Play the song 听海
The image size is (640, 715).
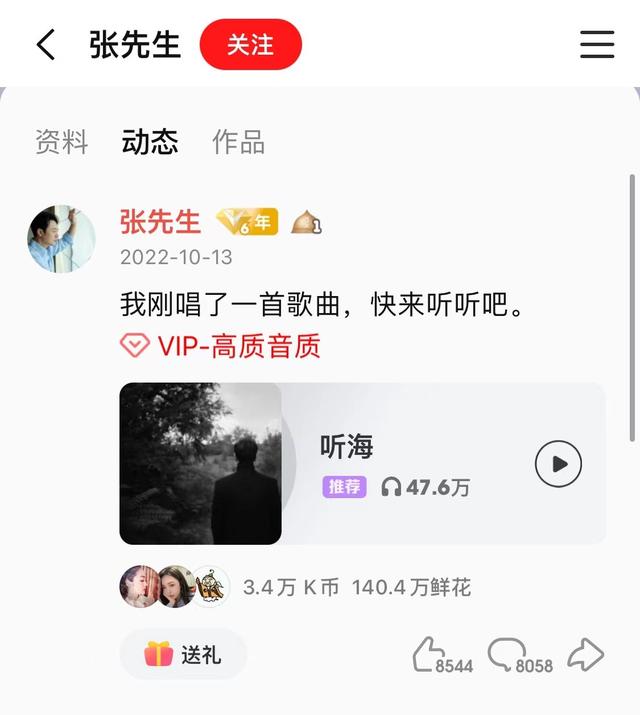pyautogui.click(x=558, y=463)
